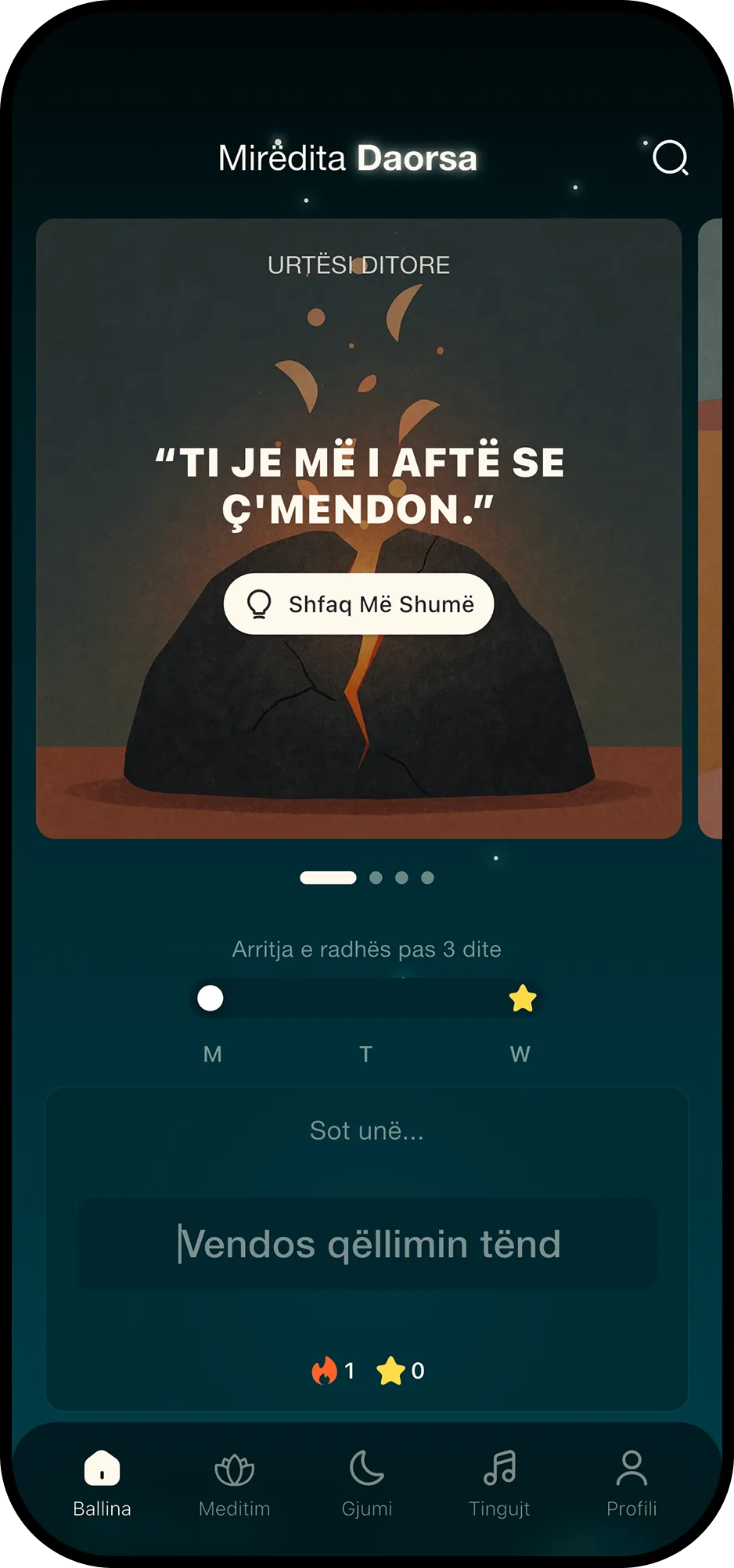This screenshot has height=1568, width=734.
Task: Switch to the Meditim tab
Action: pyautogui.click(x=234, y=1483)
